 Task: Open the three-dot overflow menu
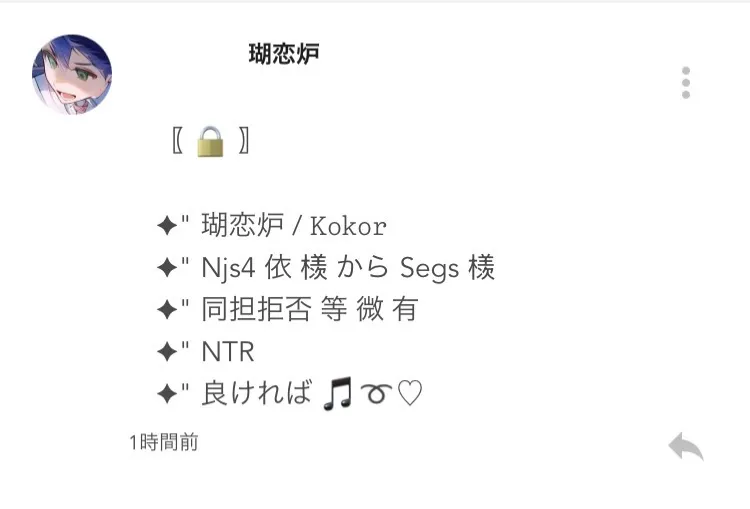point(686,83)
